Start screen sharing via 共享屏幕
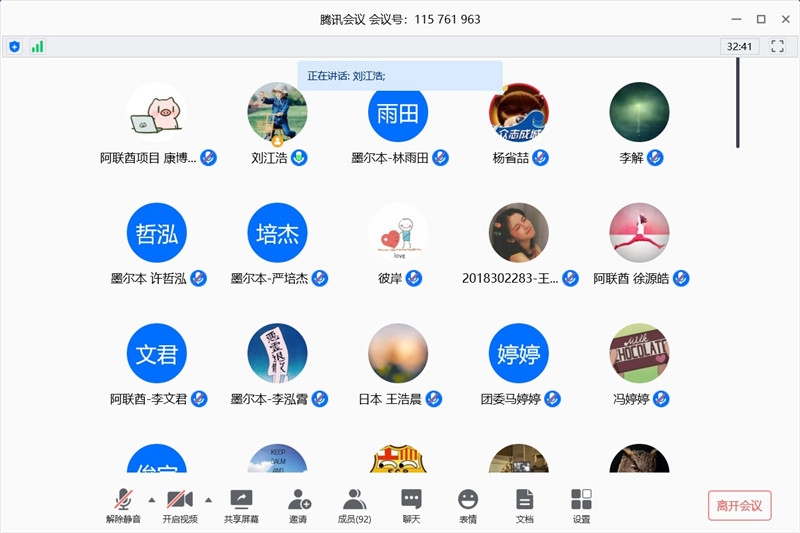800x533 pixels. click(x=241, y=504)
